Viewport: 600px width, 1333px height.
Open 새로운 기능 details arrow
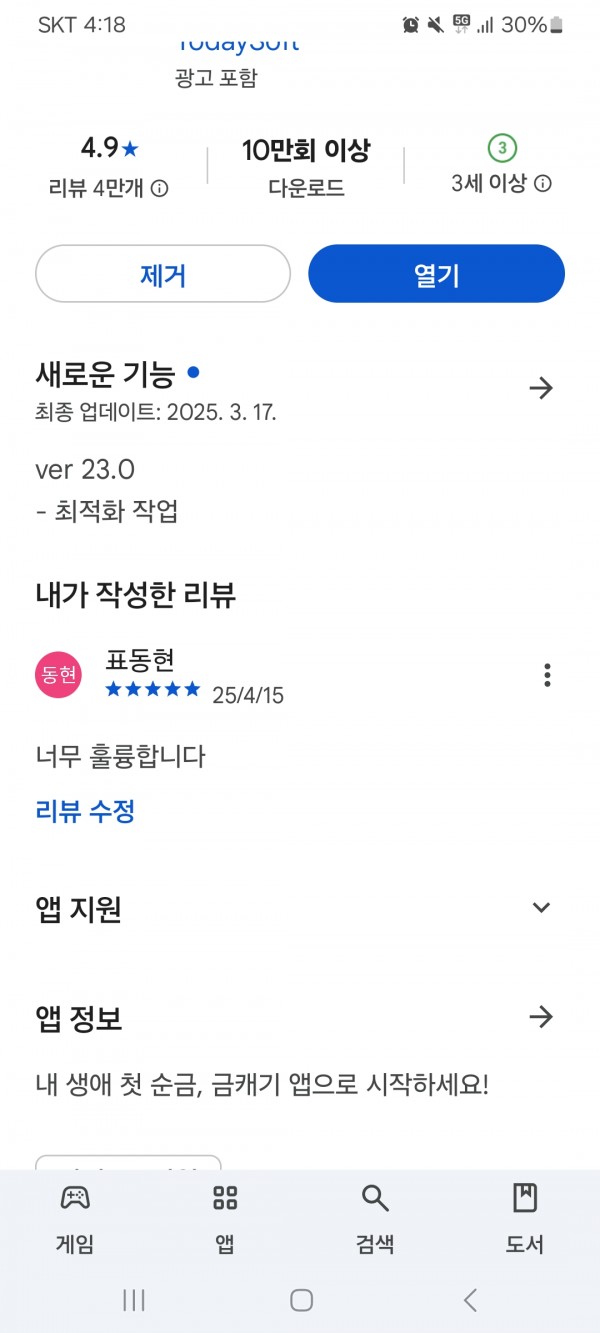pos(541,388)
